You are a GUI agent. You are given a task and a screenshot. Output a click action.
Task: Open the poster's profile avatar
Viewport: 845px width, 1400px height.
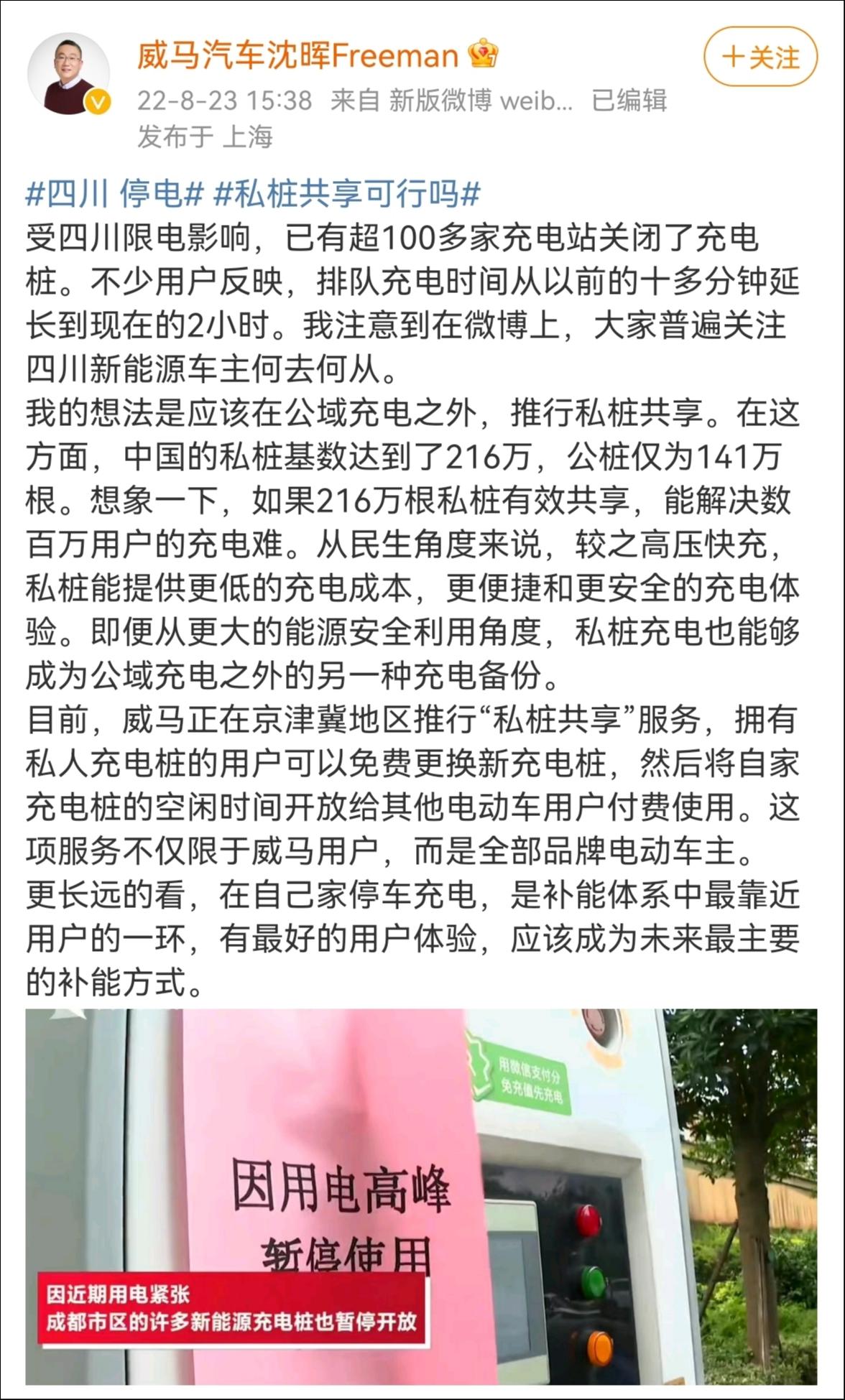(x=68, y=73)
